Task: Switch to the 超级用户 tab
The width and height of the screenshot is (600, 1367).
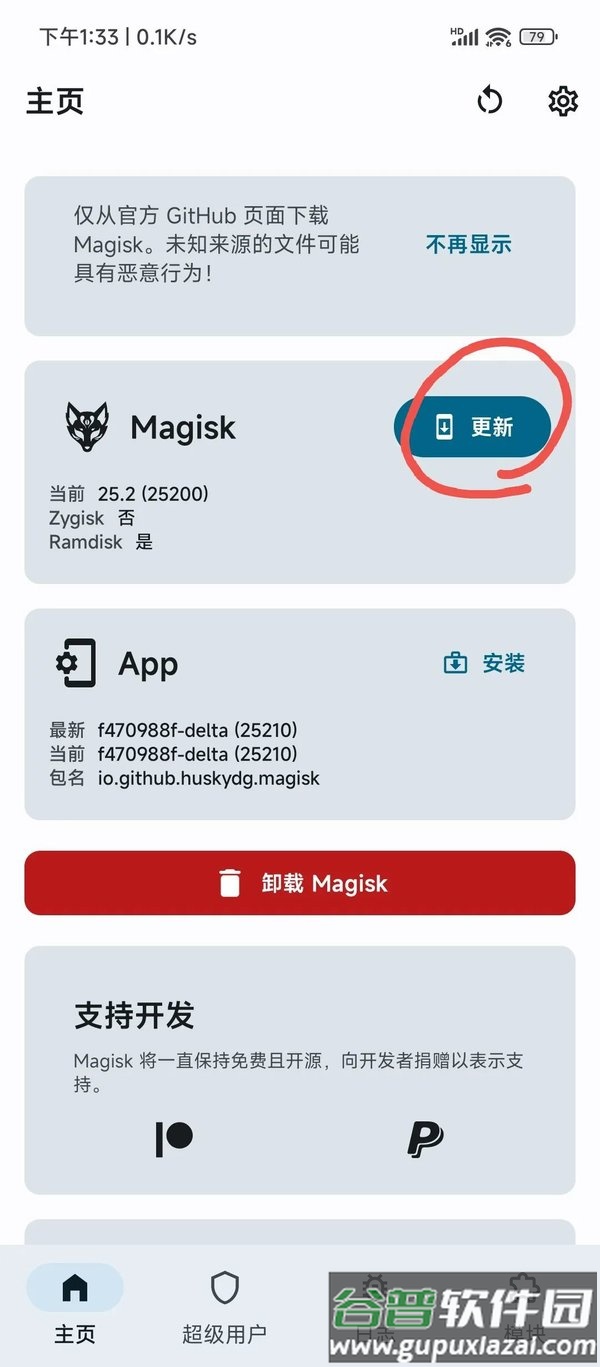Action: tap(224, 1305)
